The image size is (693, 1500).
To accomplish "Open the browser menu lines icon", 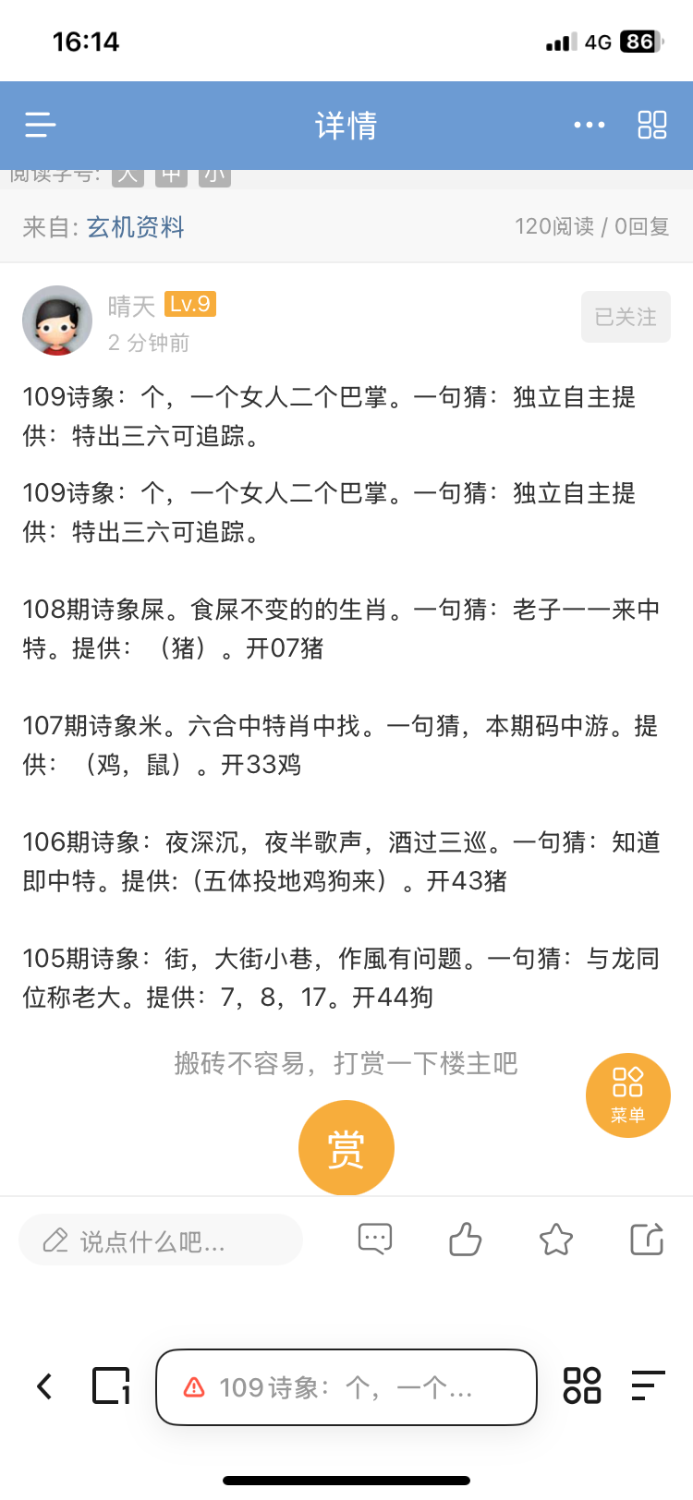I will click(x=648, y=1386).
